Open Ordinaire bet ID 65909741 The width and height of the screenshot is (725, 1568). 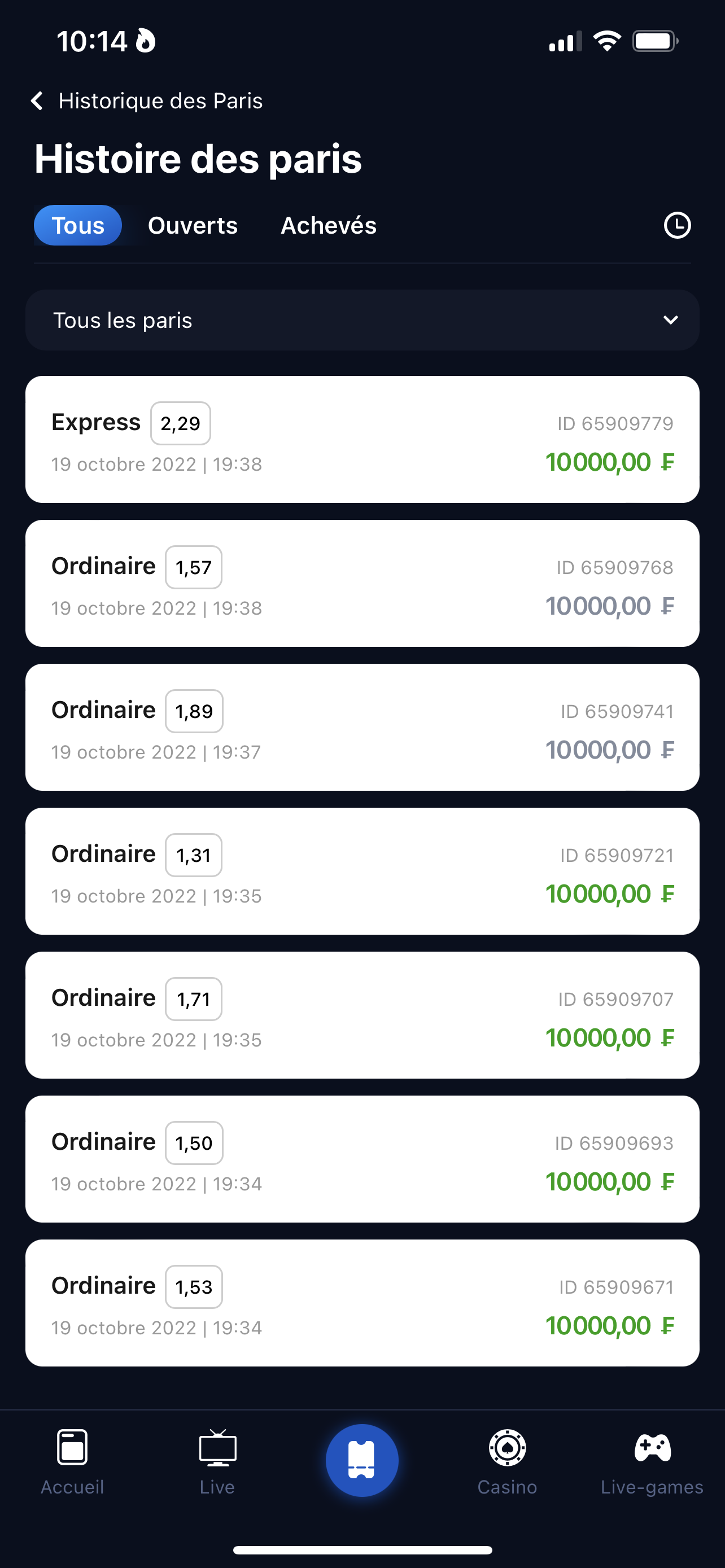[362, 728]
